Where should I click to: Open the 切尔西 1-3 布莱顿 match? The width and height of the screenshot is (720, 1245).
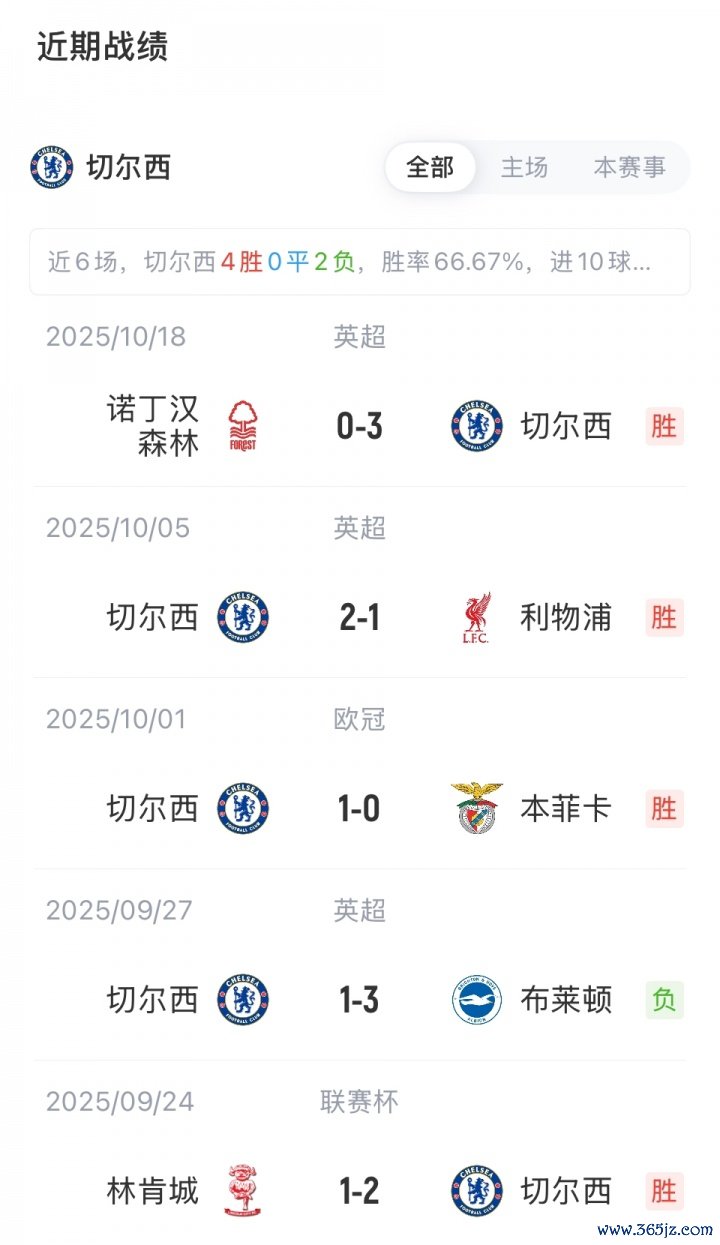(x=360, y=1000)
